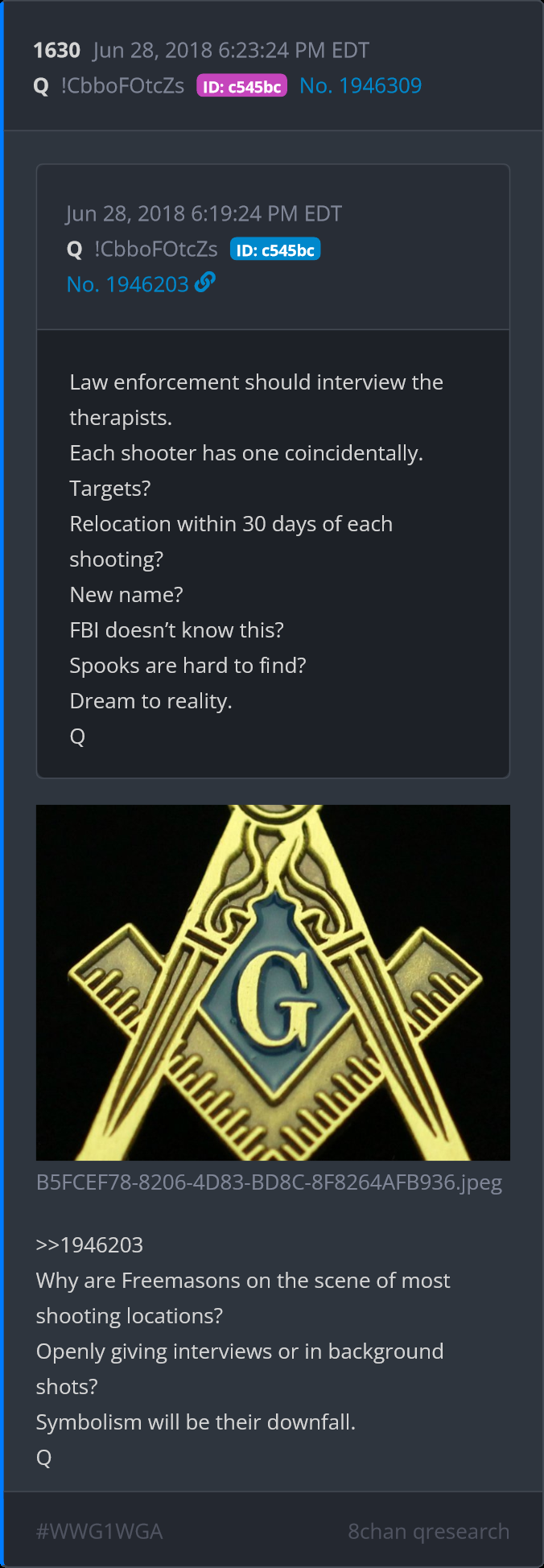Open the attached Masonic symbol image
This screenshot has height=1568, width=544.
tap(273, 982)
